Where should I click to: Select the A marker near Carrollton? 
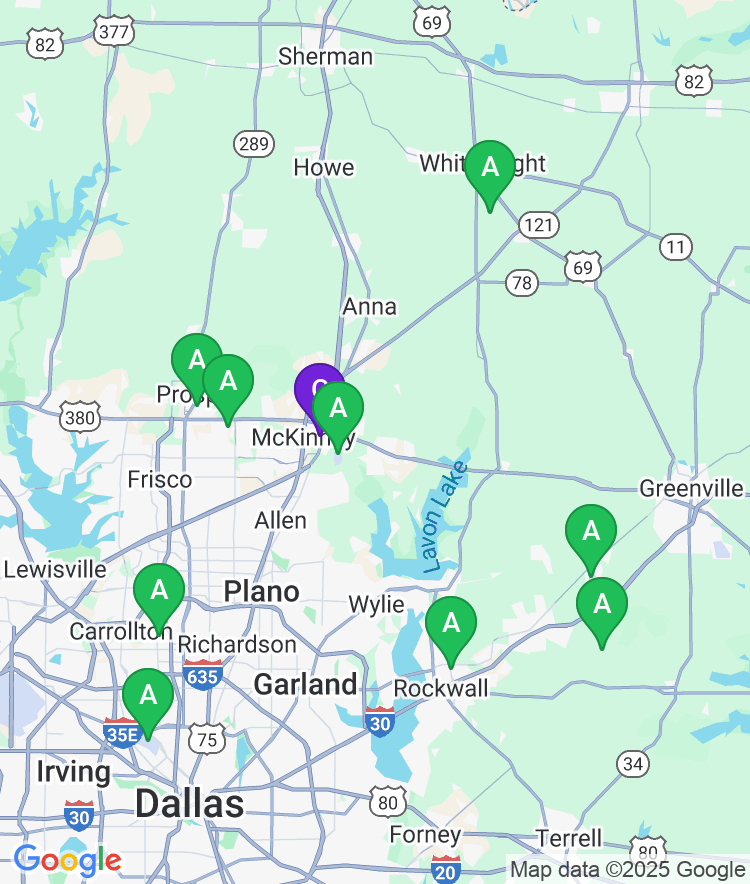tap(160, 590)
